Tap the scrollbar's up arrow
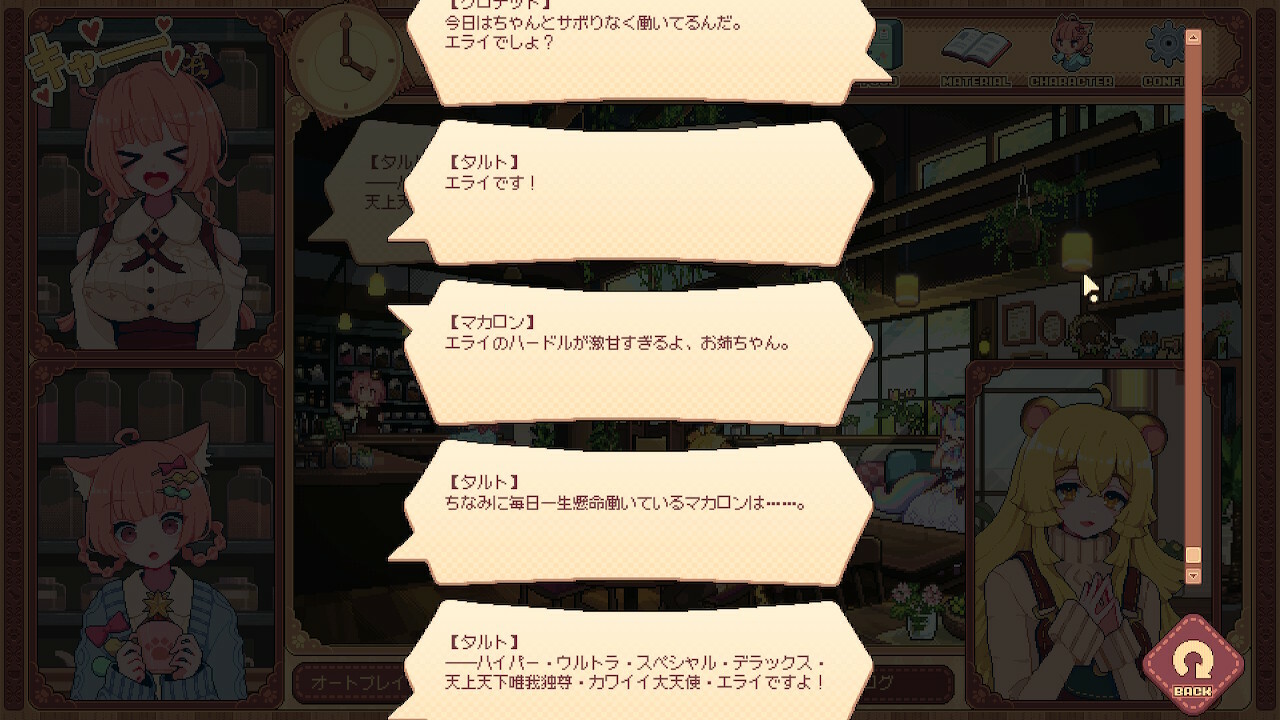The height and width of the screenshot is (720, 1280). [1192, 37]
